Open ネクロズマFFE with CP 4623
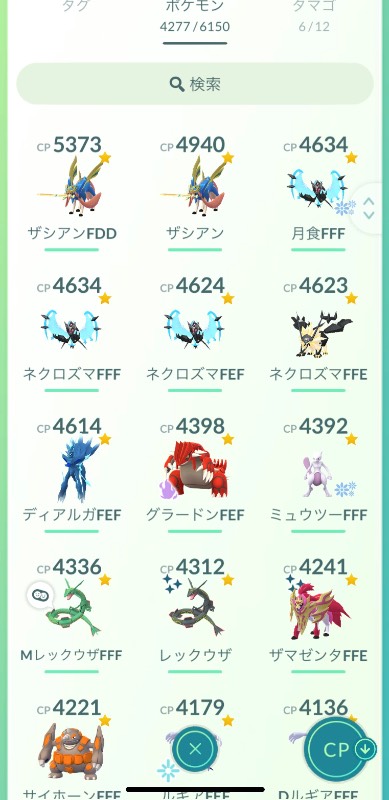This screenshot has height=800, width=389. tap(318, 334)
